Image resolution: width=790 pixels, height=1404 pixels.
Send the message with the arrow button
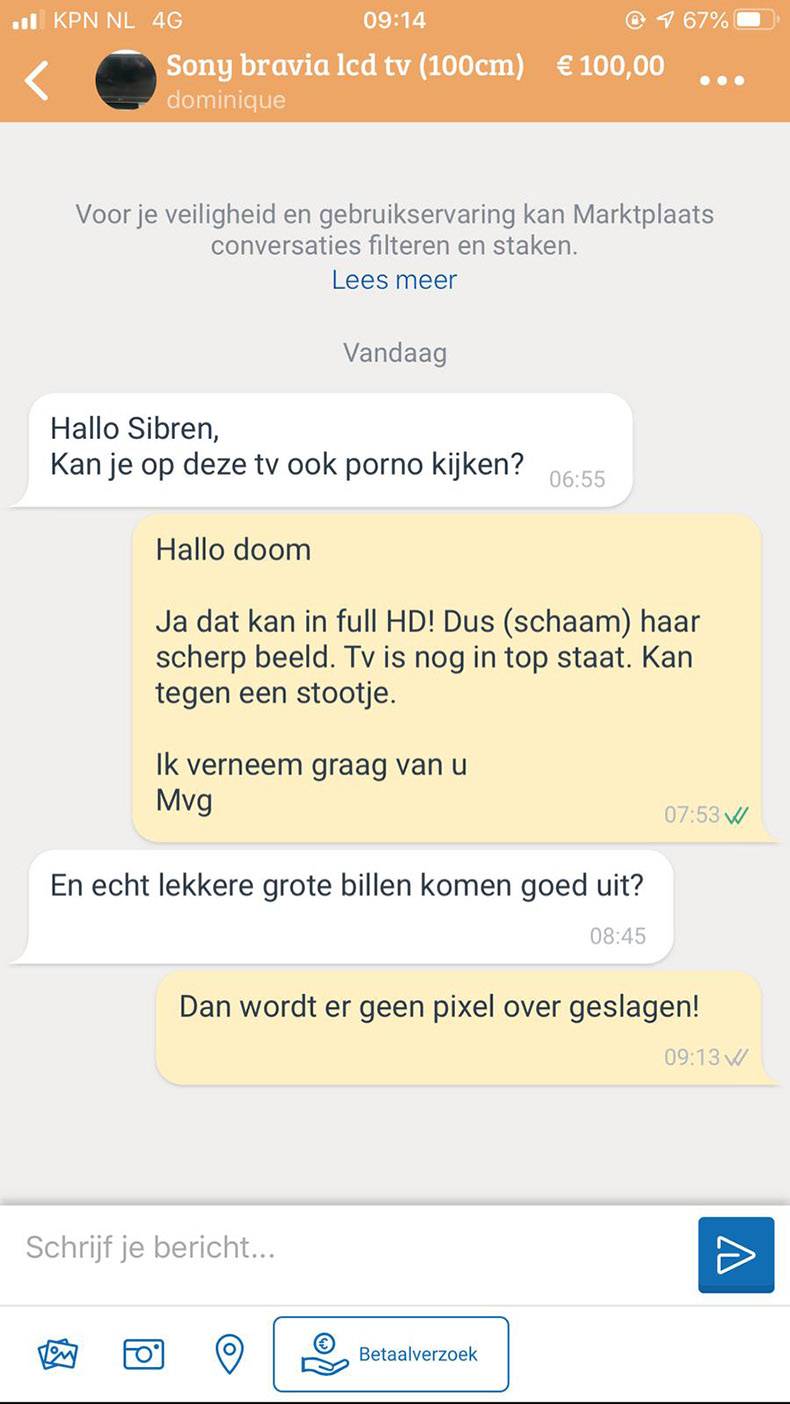coord(736,1254)
